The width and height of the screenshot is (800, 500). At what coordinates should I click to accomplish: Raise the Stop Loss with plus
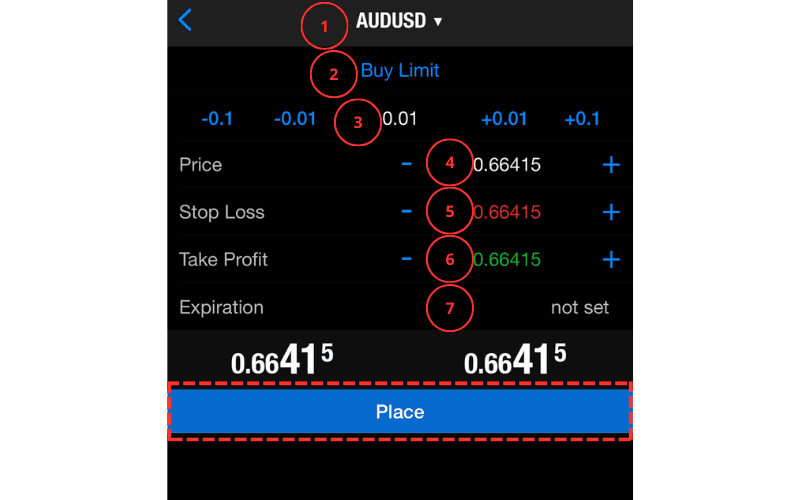pyautogui.click(x=611, y=212)
